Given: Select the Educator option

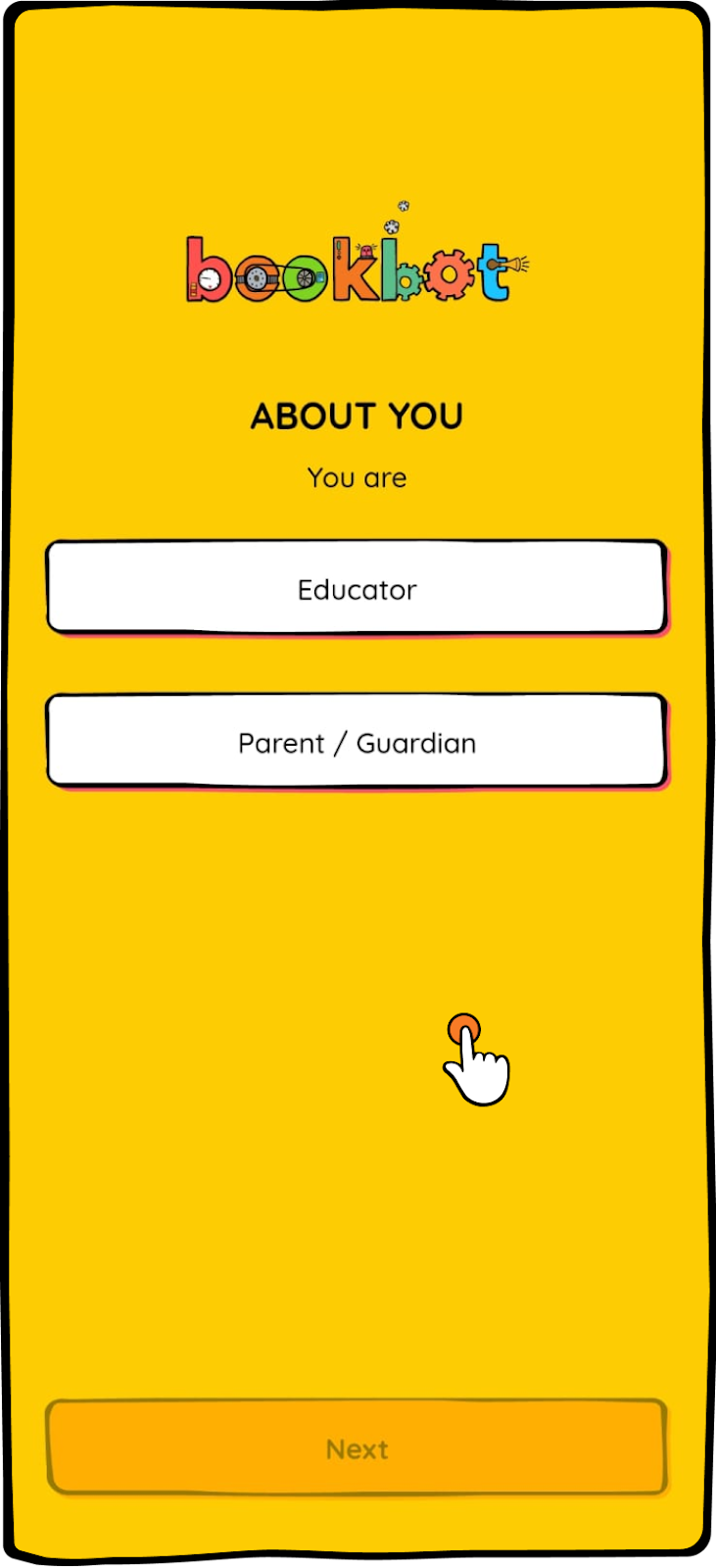Looking at the screenshot, I should pos(357,588).
